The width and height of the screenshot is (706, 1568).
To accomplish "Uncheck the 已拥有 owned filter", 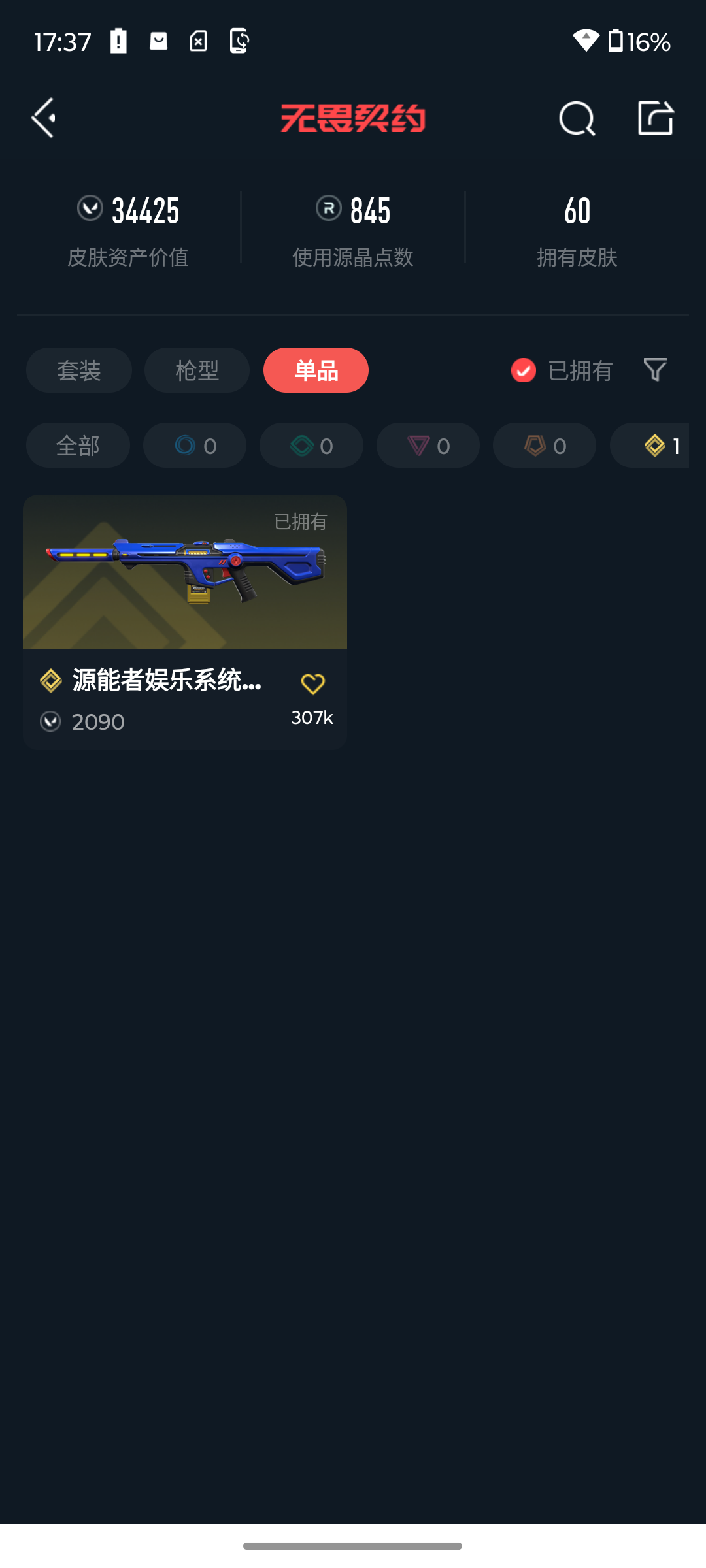I will tap(524, 370).
